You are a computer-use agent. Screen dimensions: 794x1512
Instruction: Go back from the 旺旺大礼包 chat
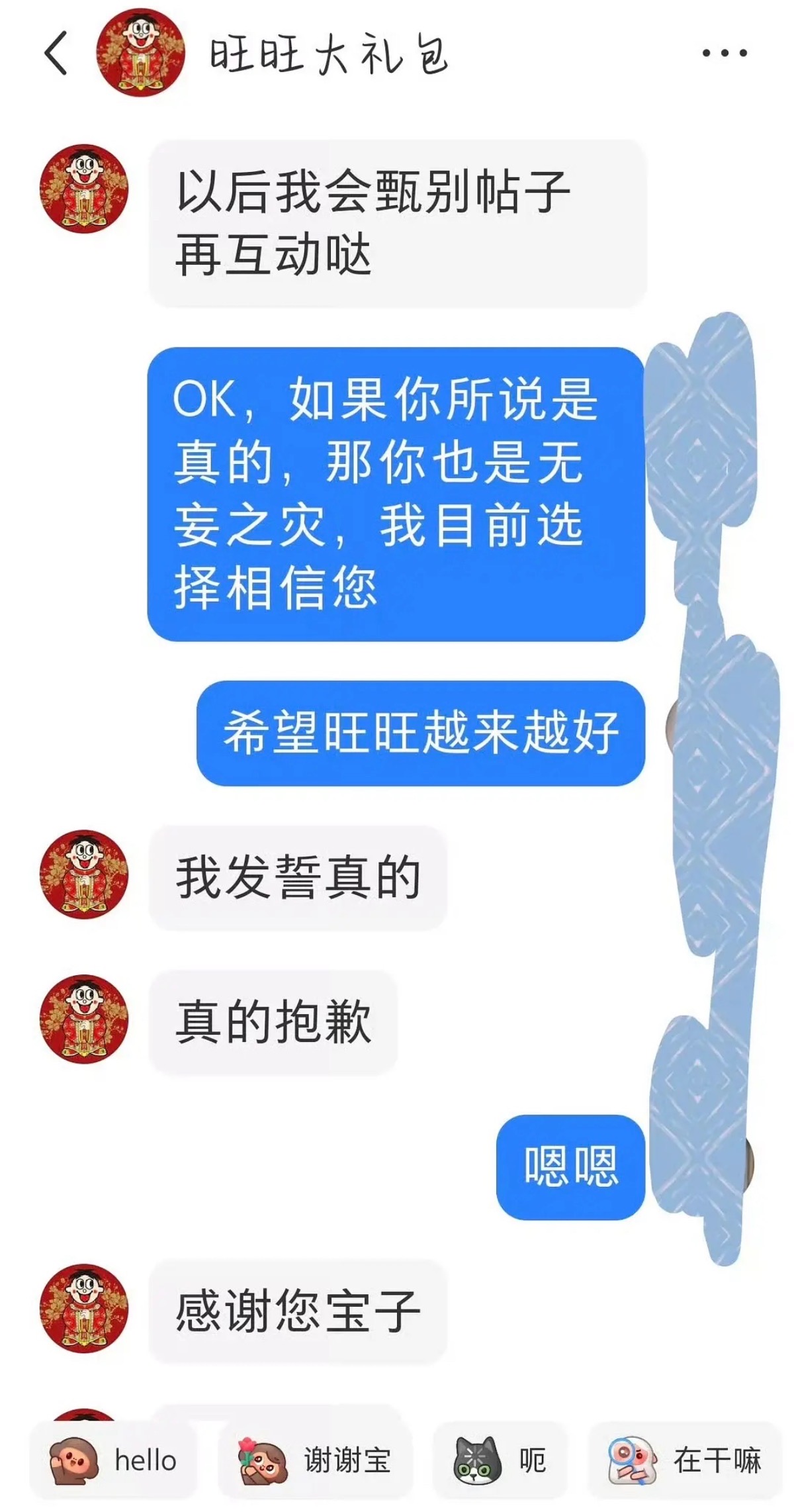pos(57,53)
